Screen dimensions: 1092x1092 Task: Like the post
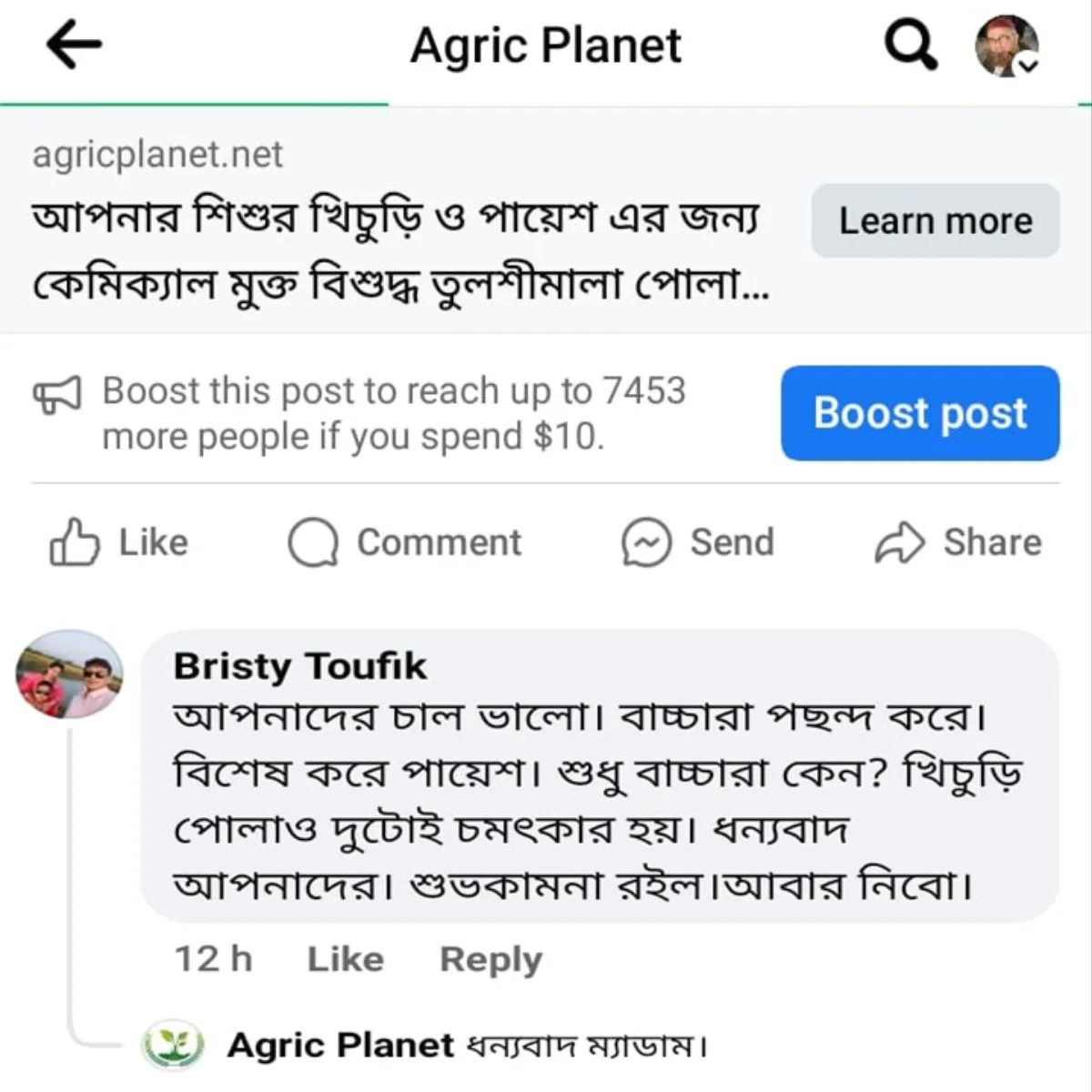pyautogui.click(x=119, y=542)
